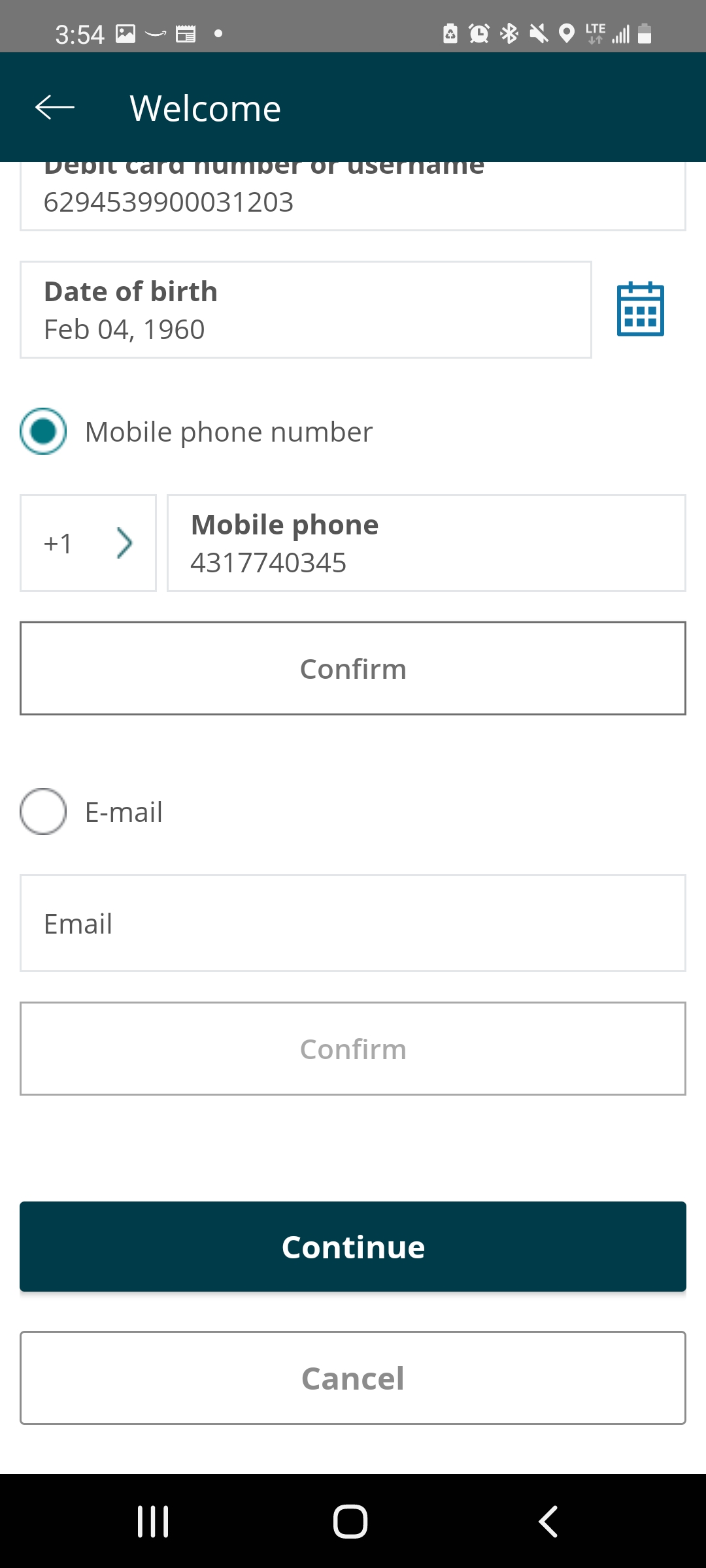The height and width of the screenshot is (1568, 706).
Task: Open the recent apps view
Action: [154, 1522]
